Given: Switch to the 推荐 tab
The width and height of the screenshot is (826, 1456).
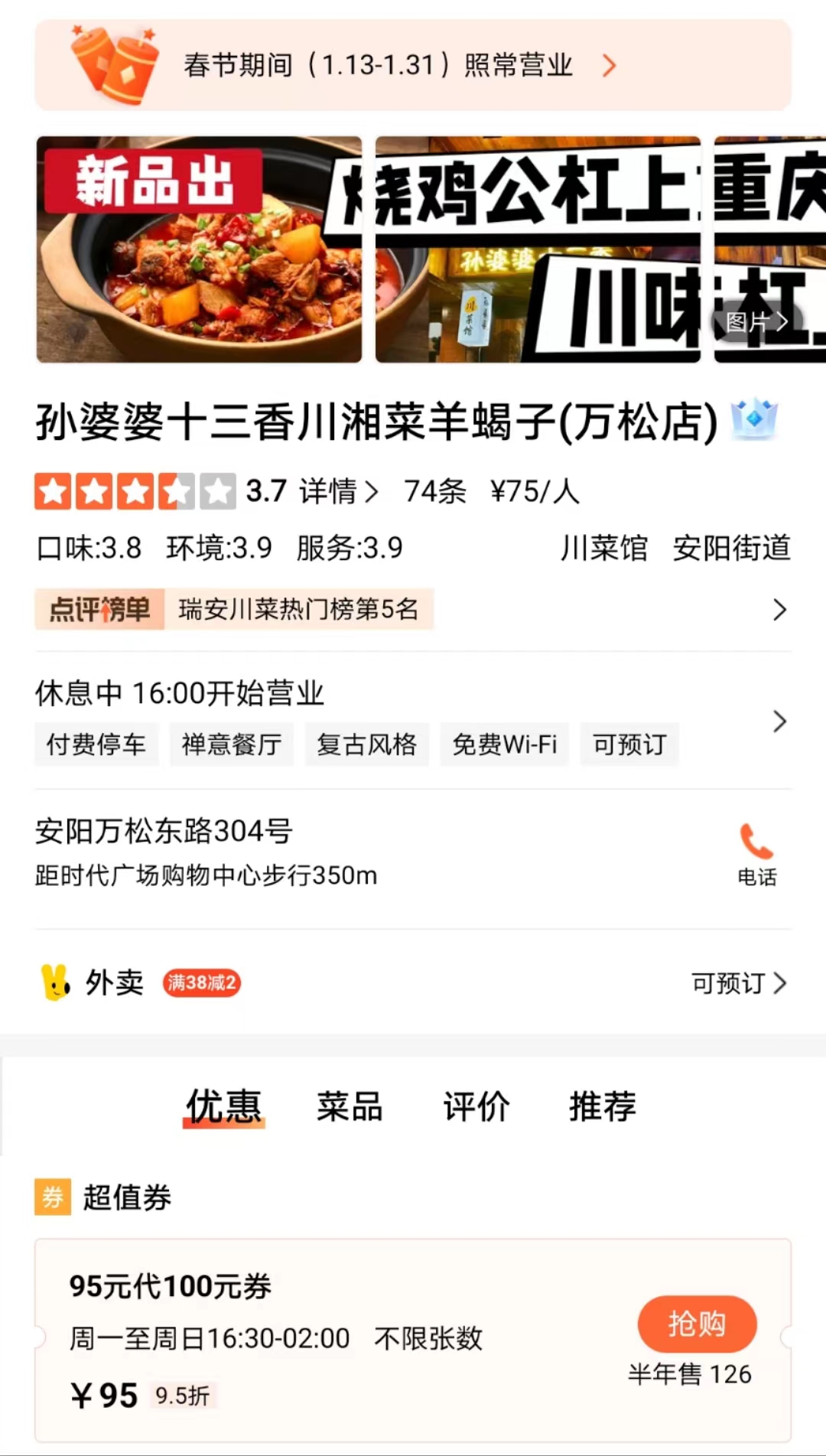Looking at the screenshot, I should click(x=602, y=1106).
